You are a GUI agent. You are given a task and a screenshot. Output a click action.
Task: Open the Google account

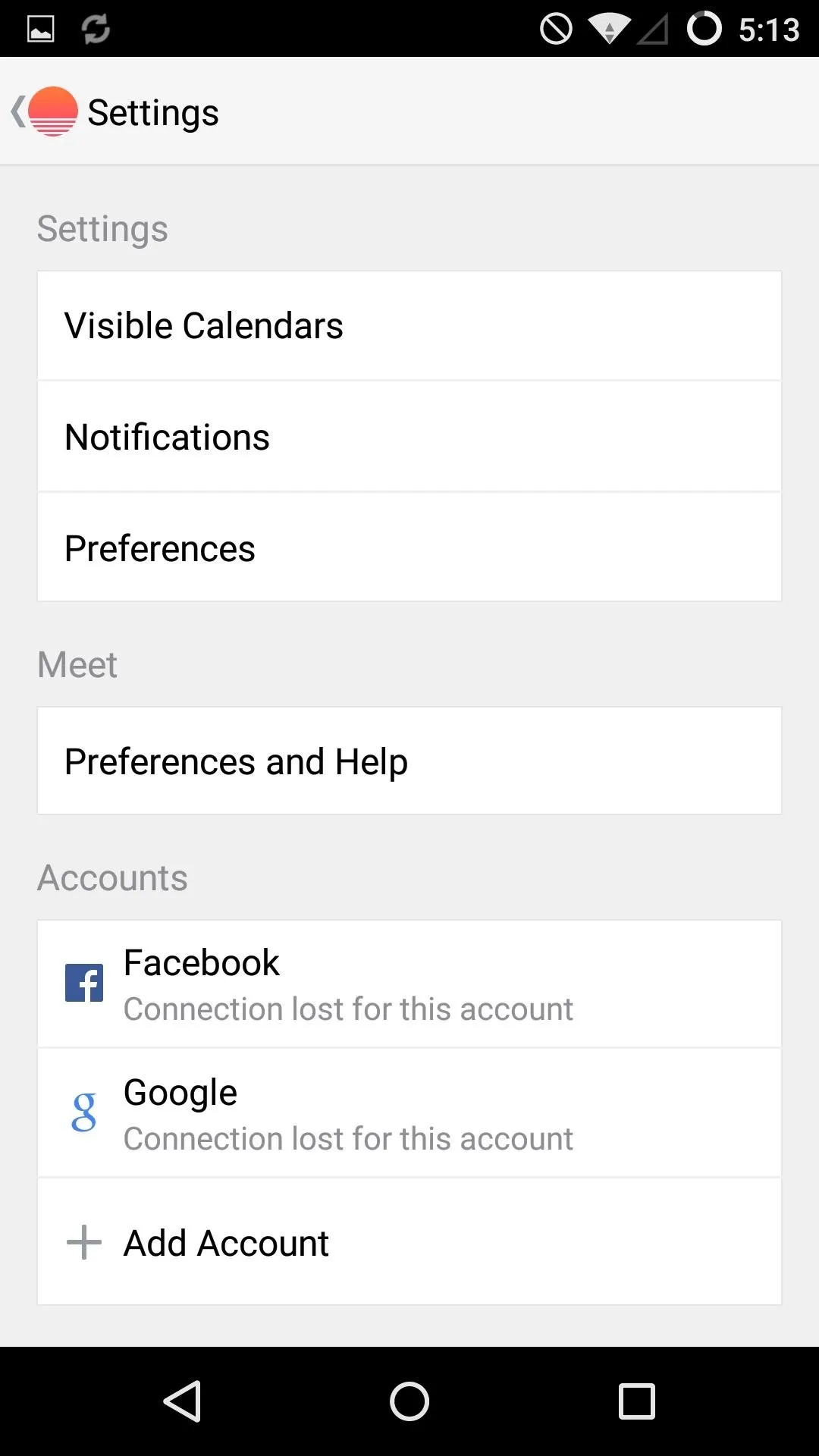coord(409,1113)
